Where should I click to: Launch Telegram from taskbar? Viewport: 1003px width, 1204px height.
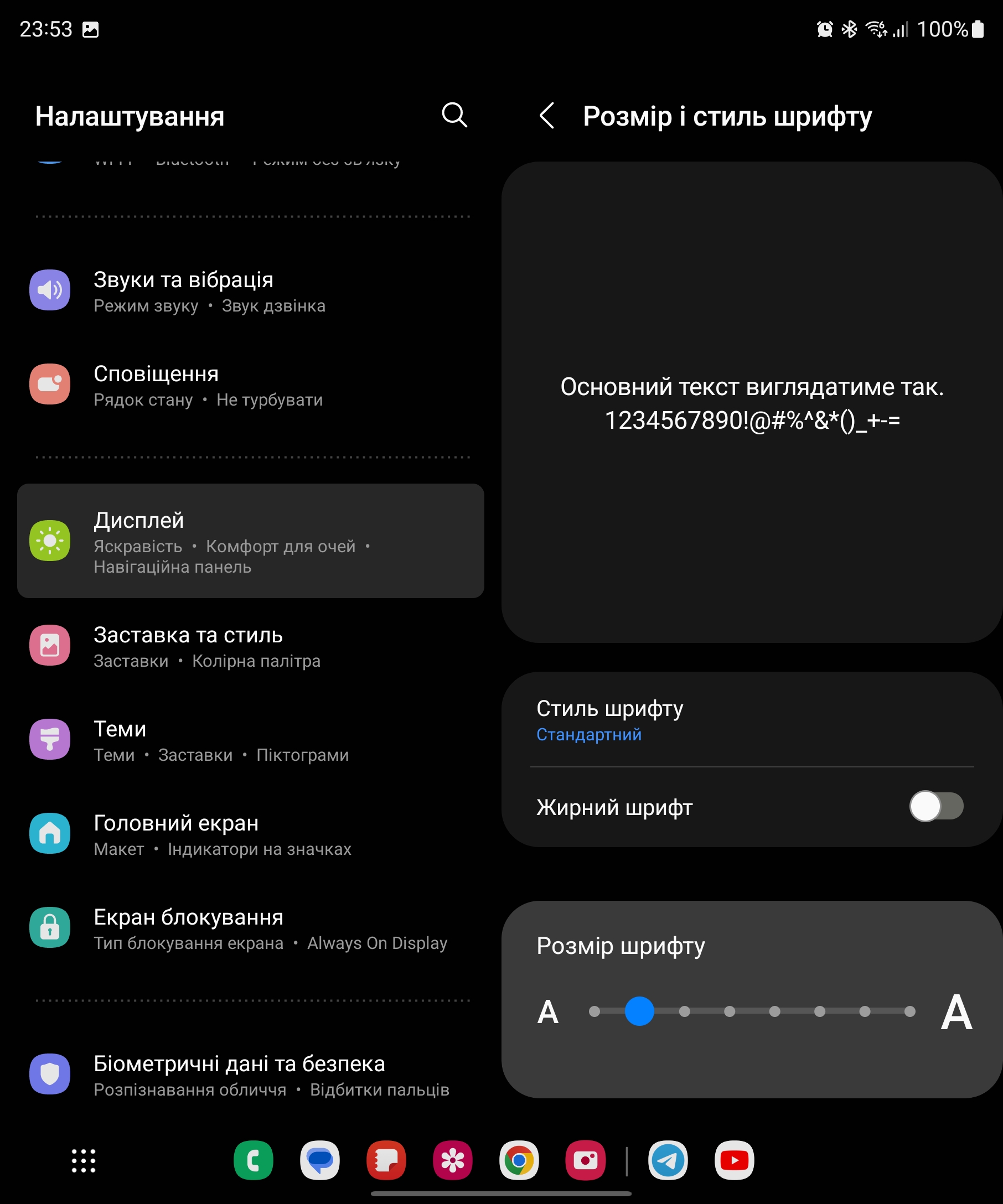click(668, 1161)
